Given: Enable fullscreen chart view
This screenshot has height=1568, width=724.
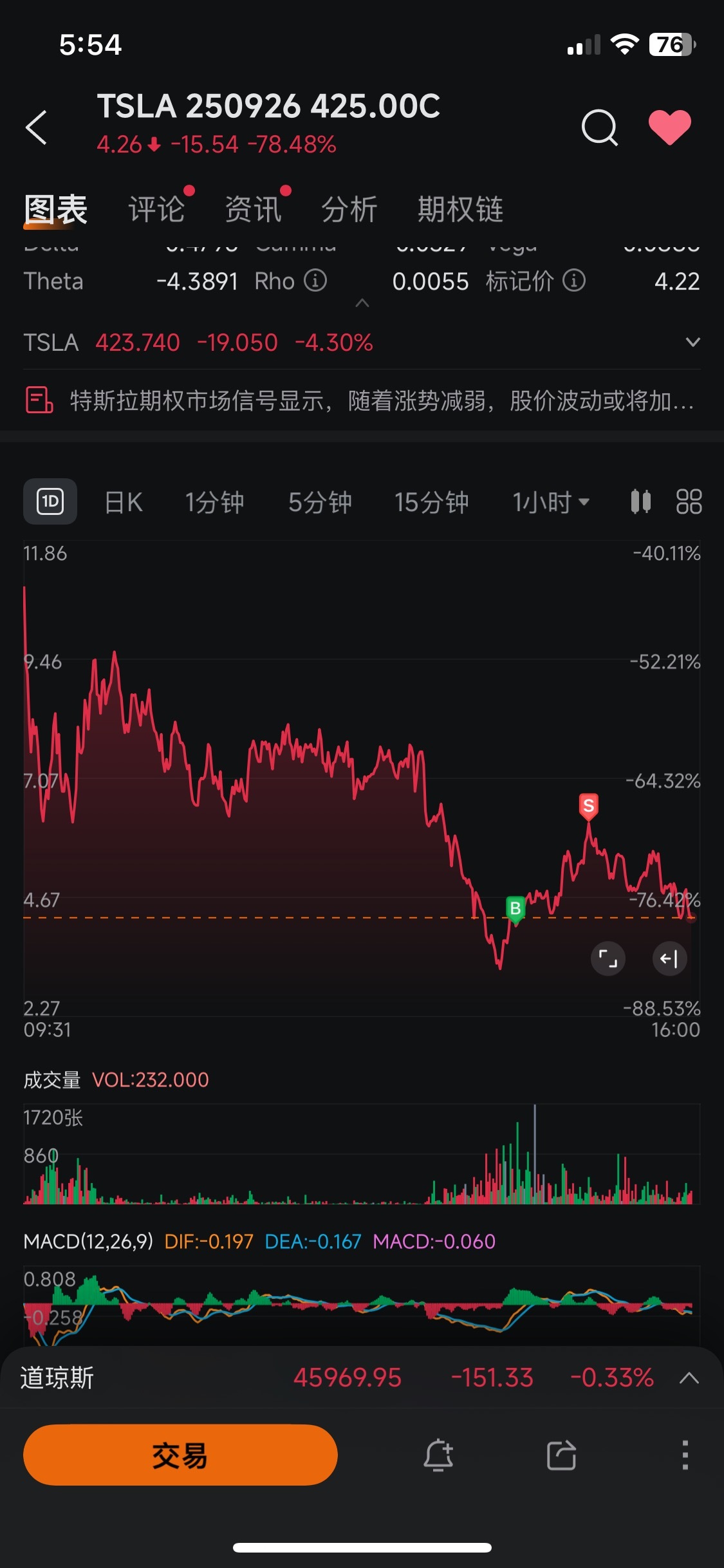Looking at the screenshot, I should 608,958.
